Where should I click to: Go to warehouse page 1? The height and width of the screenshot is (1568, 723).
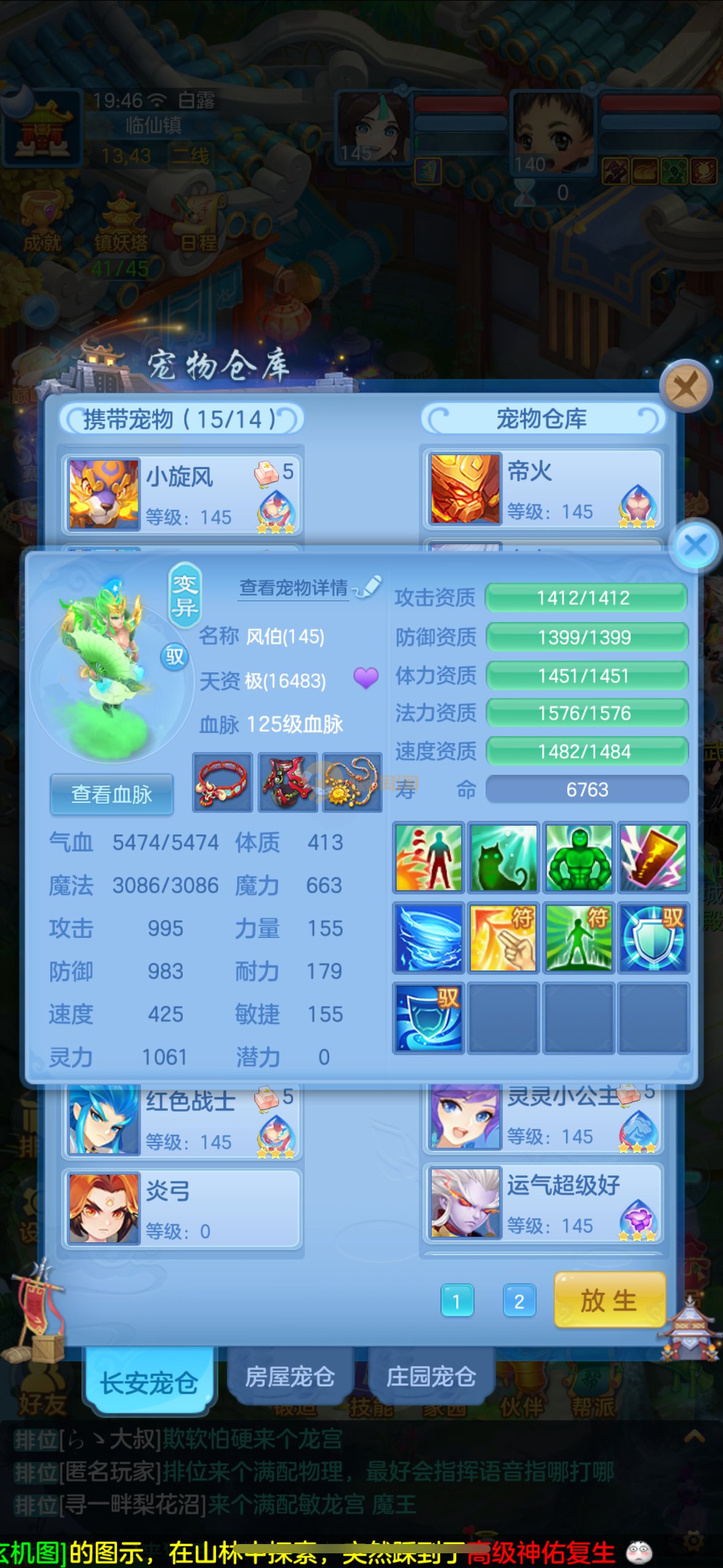(x=456, y=1301)
